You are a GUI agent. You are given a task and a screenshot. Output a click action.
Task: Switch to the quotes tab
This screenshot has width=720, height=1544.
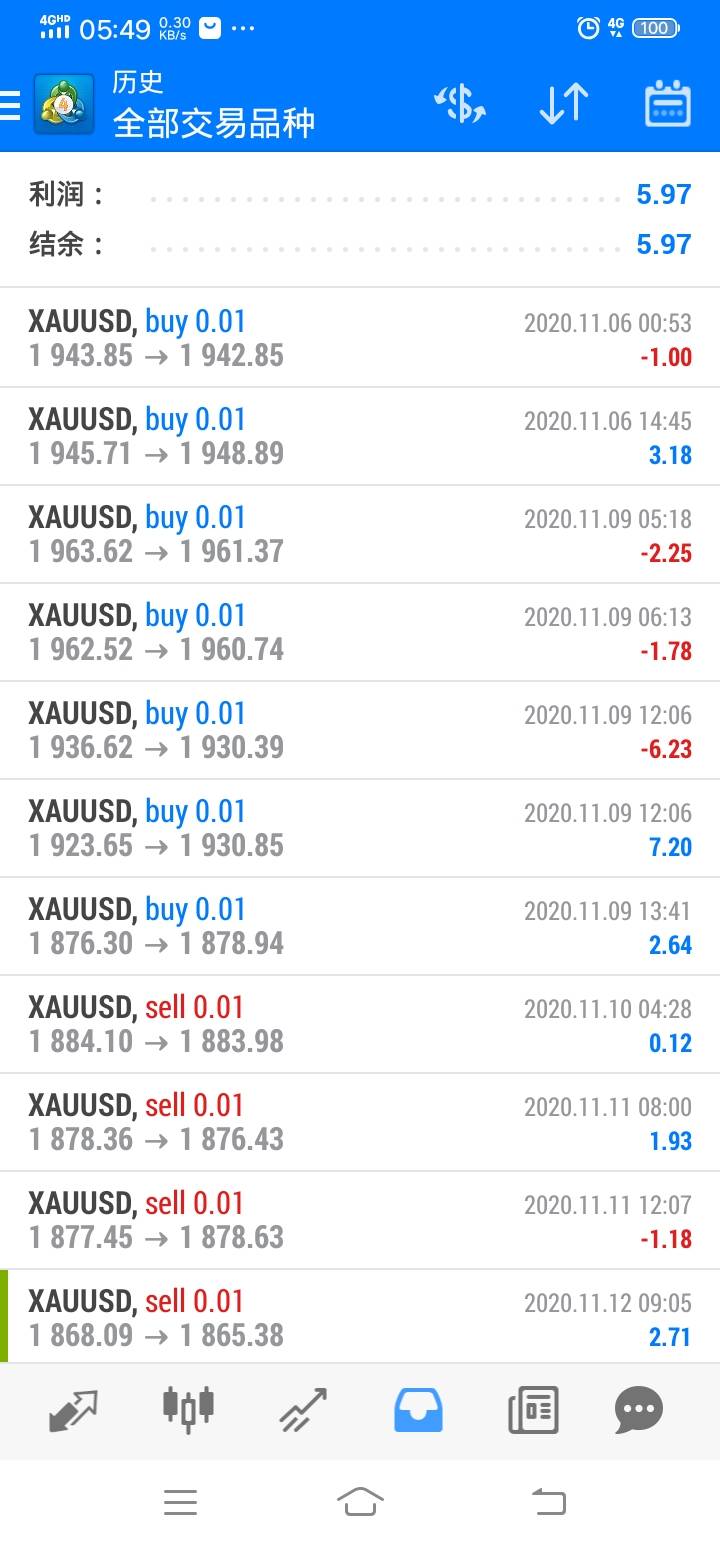74,1410
